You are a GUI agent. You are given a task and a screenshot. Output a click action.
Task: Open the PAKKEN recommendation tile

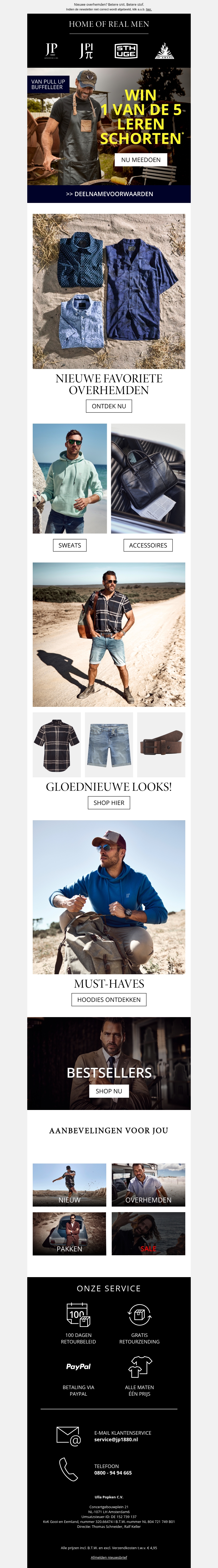tap(69, 1233)
